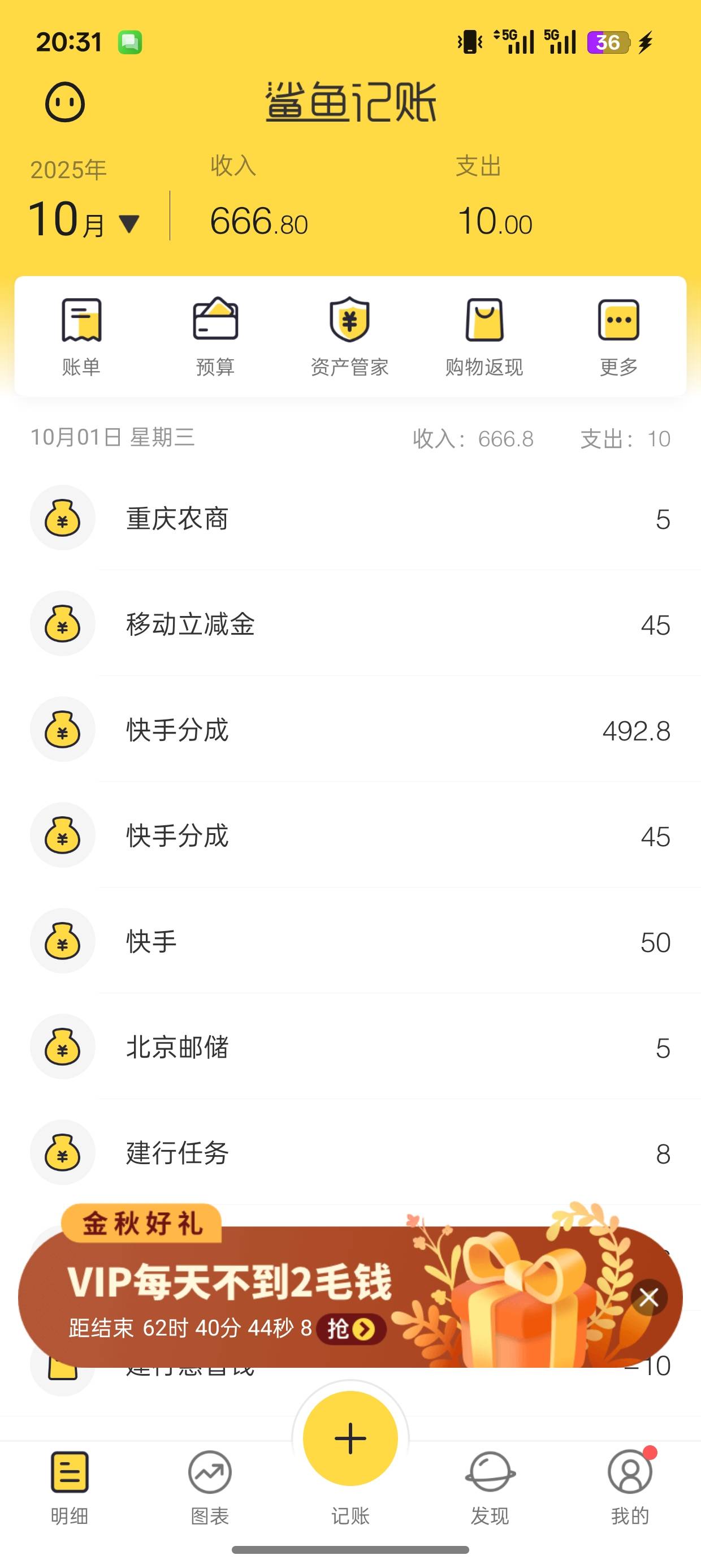Open the smiley face profile icon
The width and height of the screenshot is (701, 1568).
coord(64,102)
